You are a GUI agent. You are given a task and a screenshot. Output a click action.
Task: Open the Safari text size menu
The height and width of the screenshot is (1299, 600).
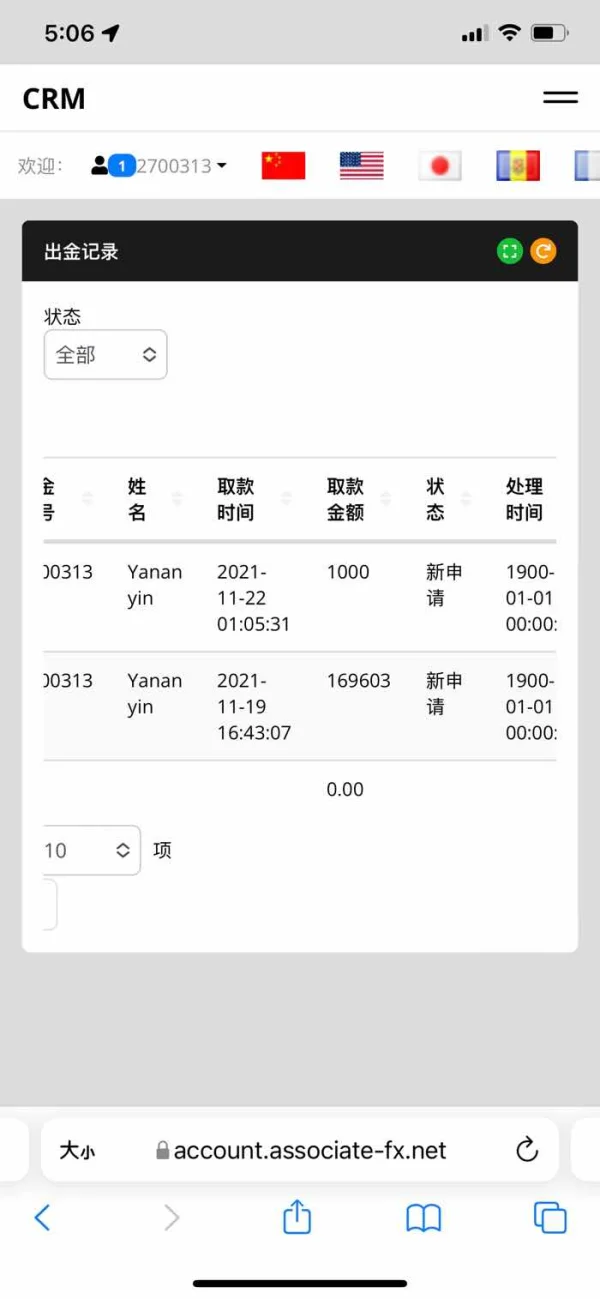(x=77, y=1151)
